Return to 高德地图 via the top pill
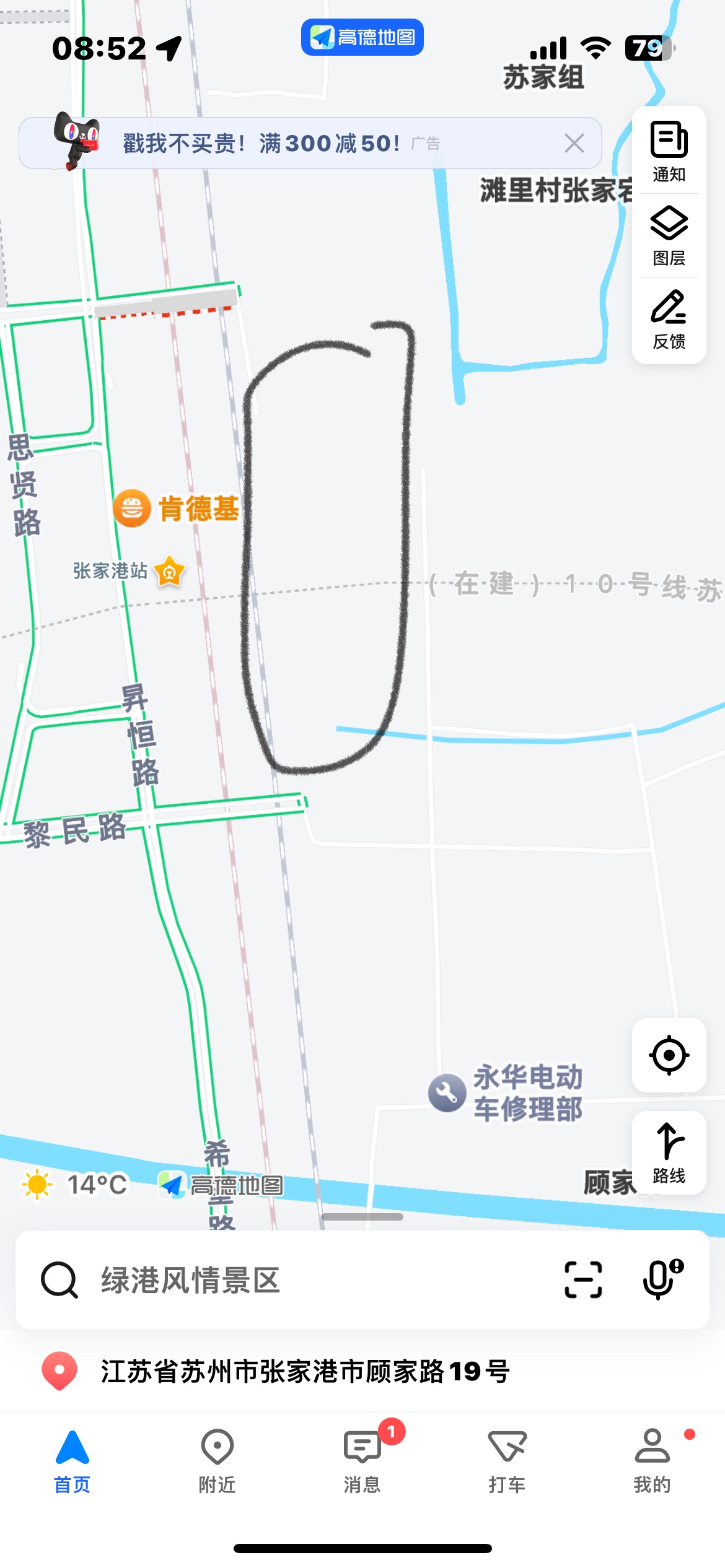725x1568 pixels. 362,37
